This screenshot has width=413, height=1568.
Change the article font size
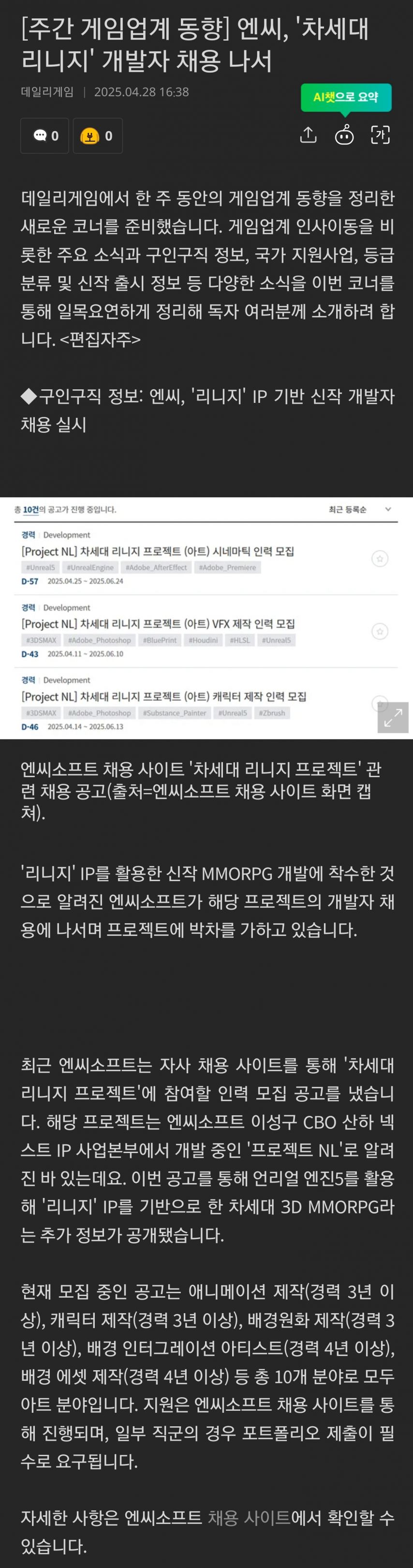[380, 135]
